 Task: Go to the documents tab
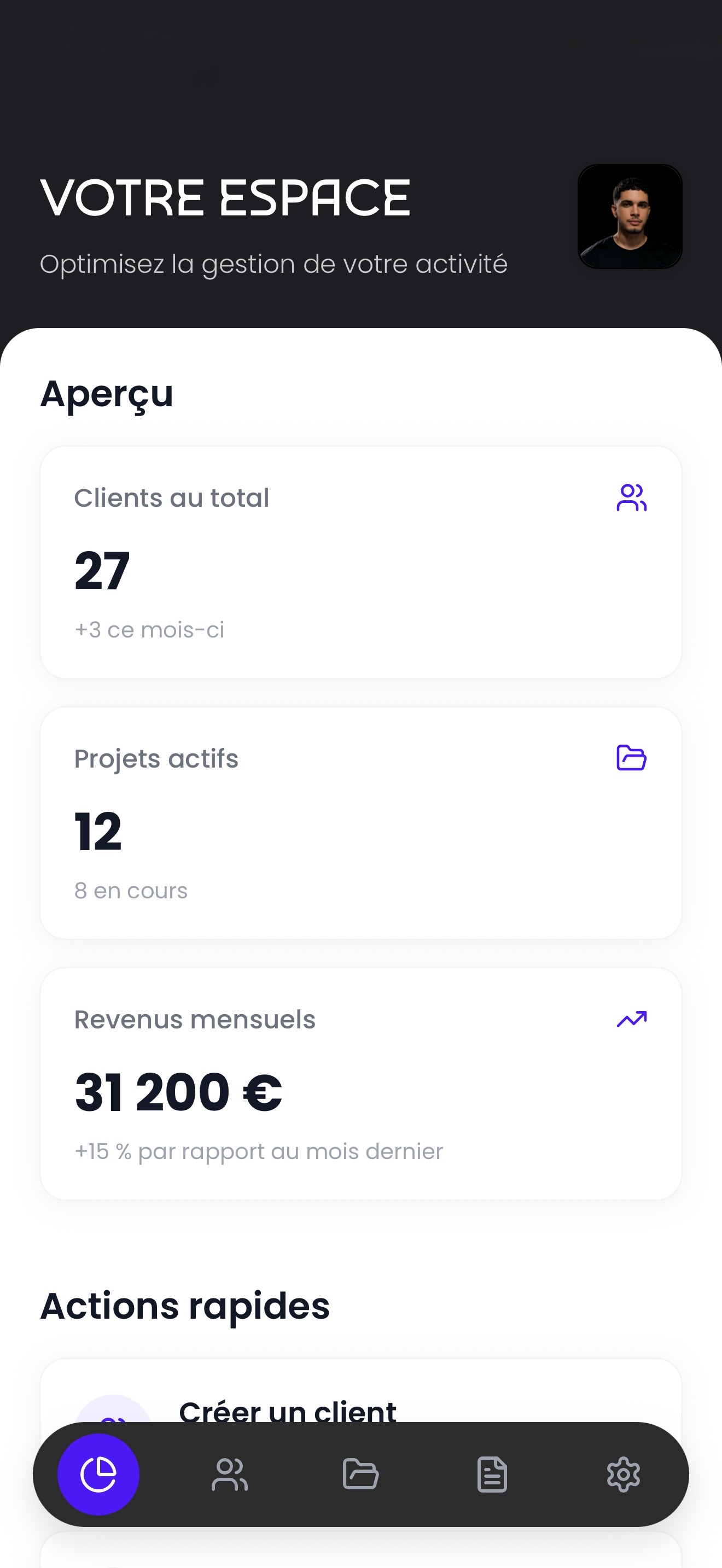pyautogui.click(x=492, y=1473)
